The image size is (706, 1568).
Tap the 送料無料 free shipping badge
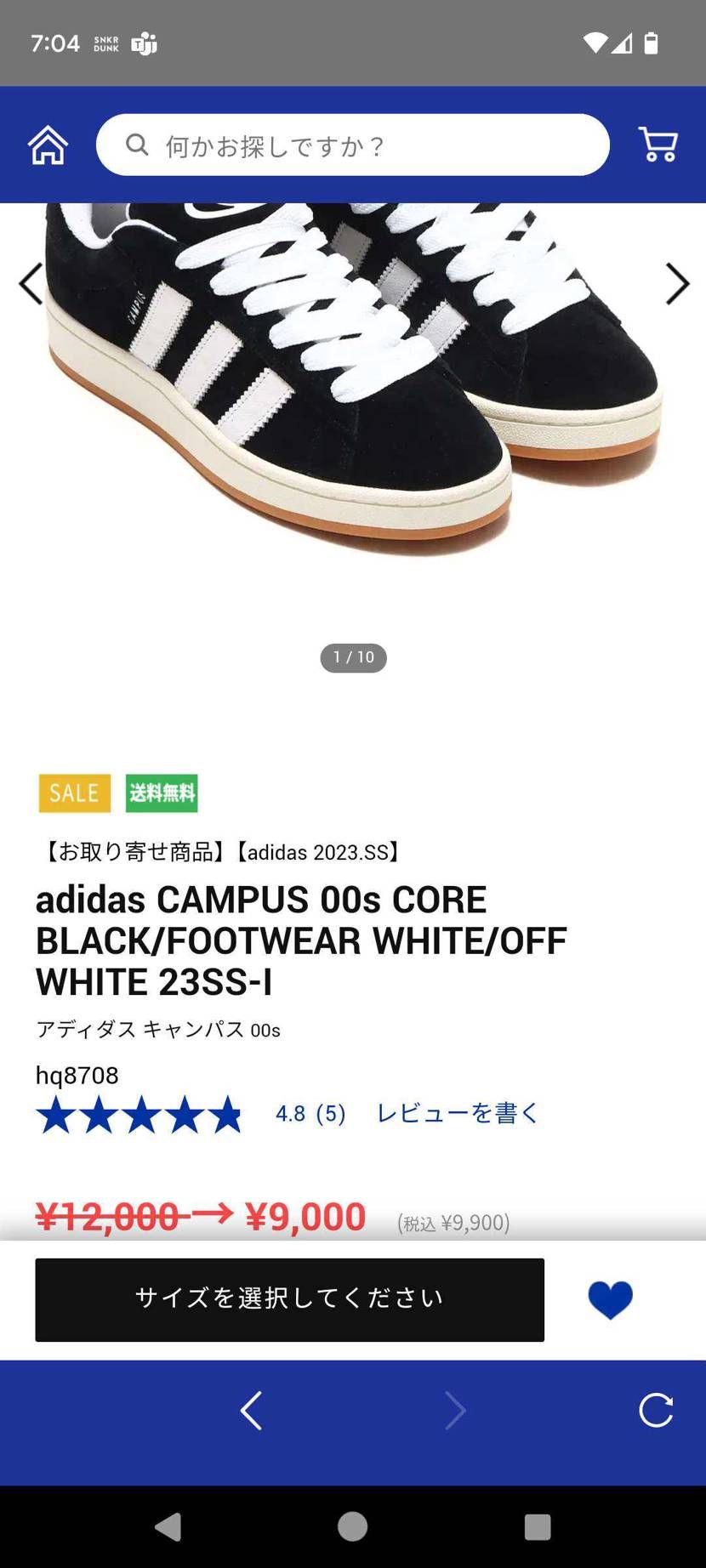(162, 793)
